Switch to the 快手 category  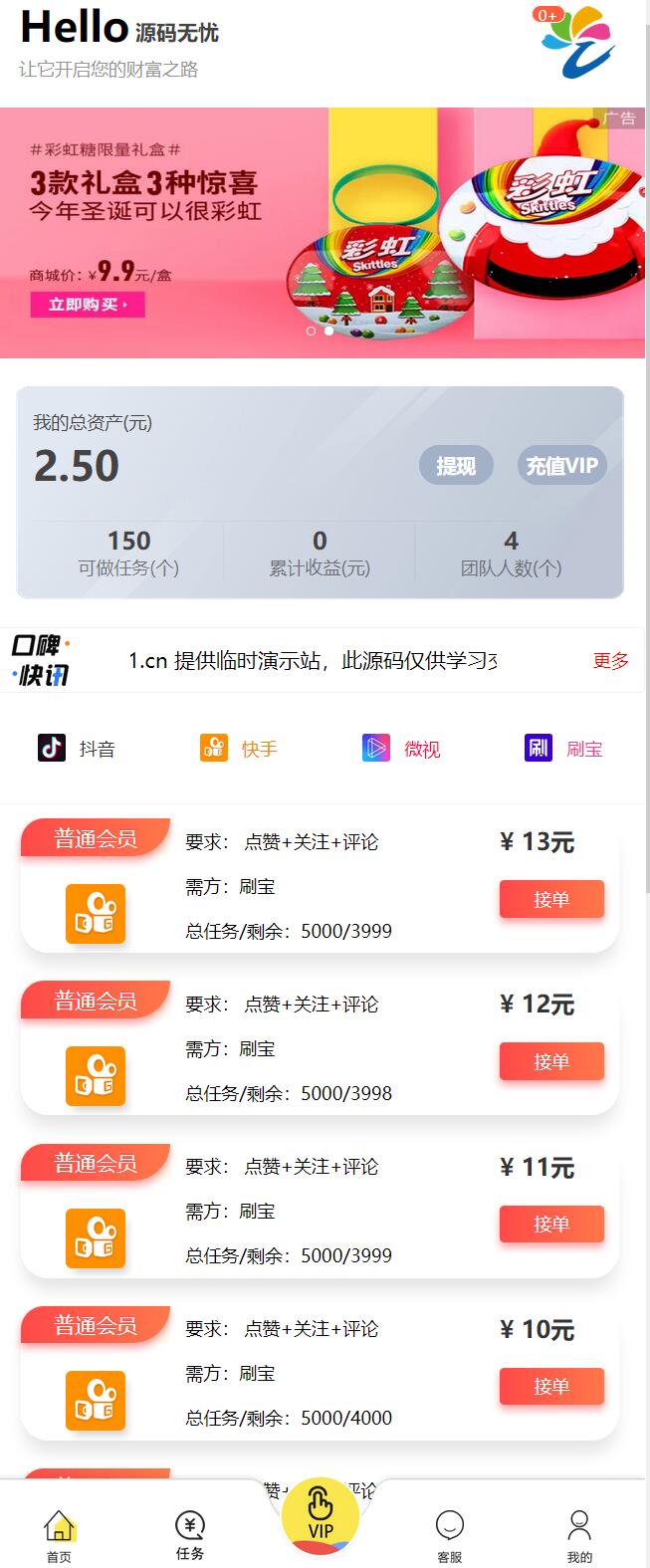(239, 749)
